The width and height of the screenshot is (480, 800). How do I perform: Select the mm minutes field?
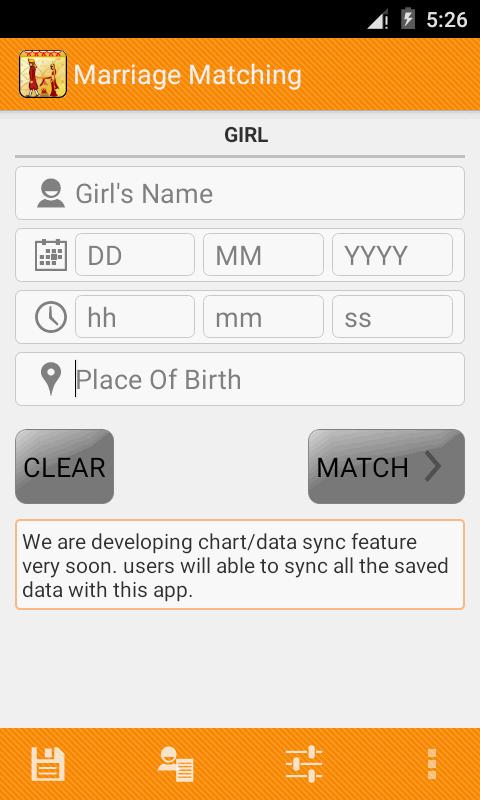click(x=263, y=316)
